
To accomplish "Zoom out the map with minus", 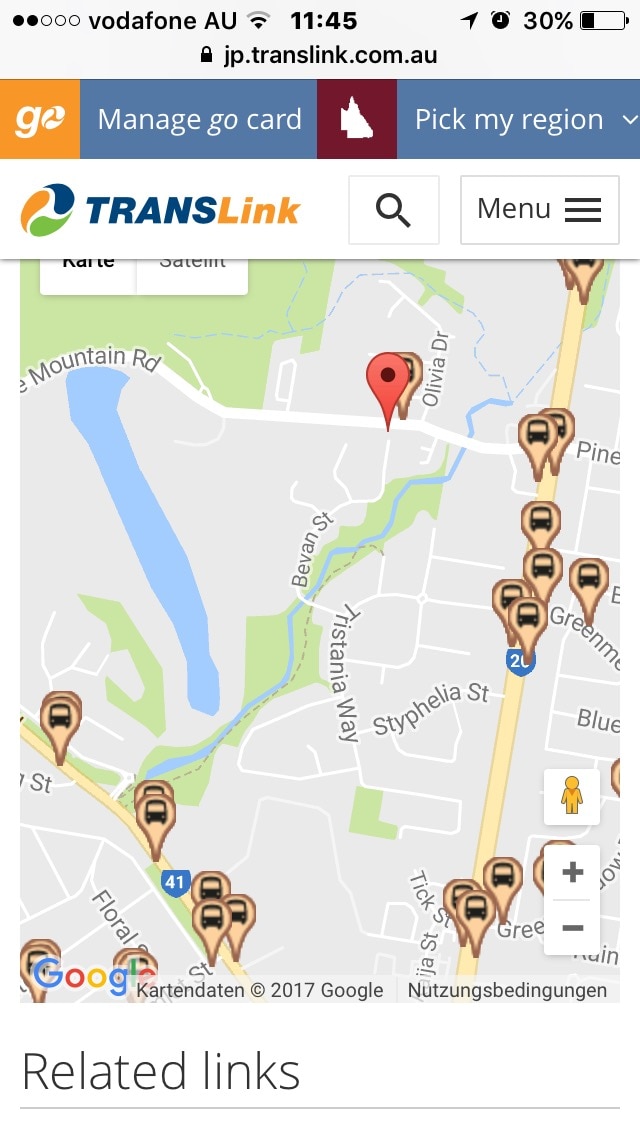I will 572,928.
